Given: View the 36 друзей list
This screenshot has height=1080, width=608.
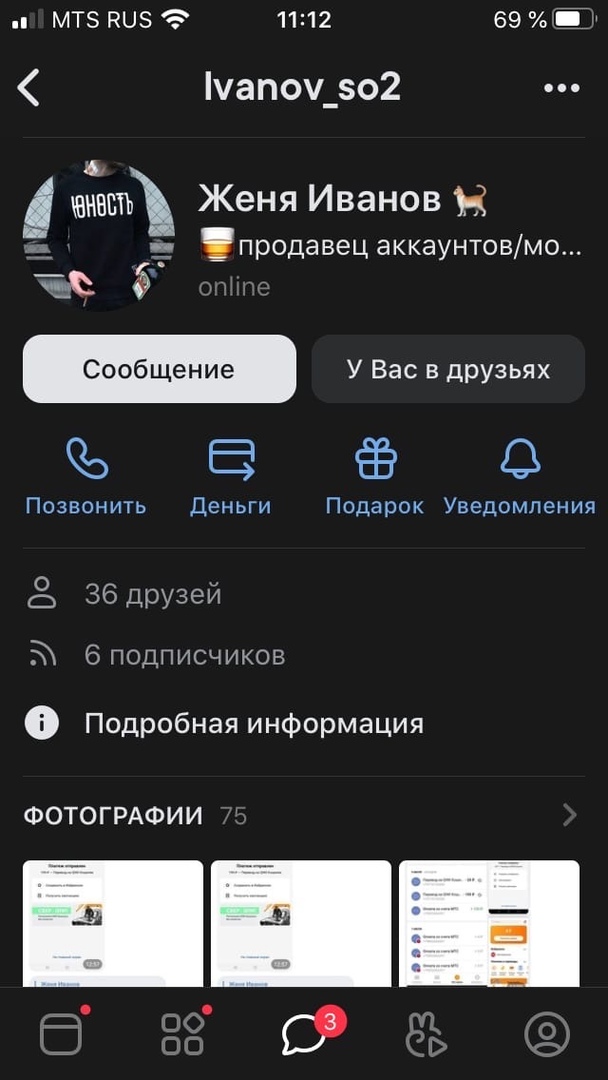Looking at the screenshot, I should 152,594.
